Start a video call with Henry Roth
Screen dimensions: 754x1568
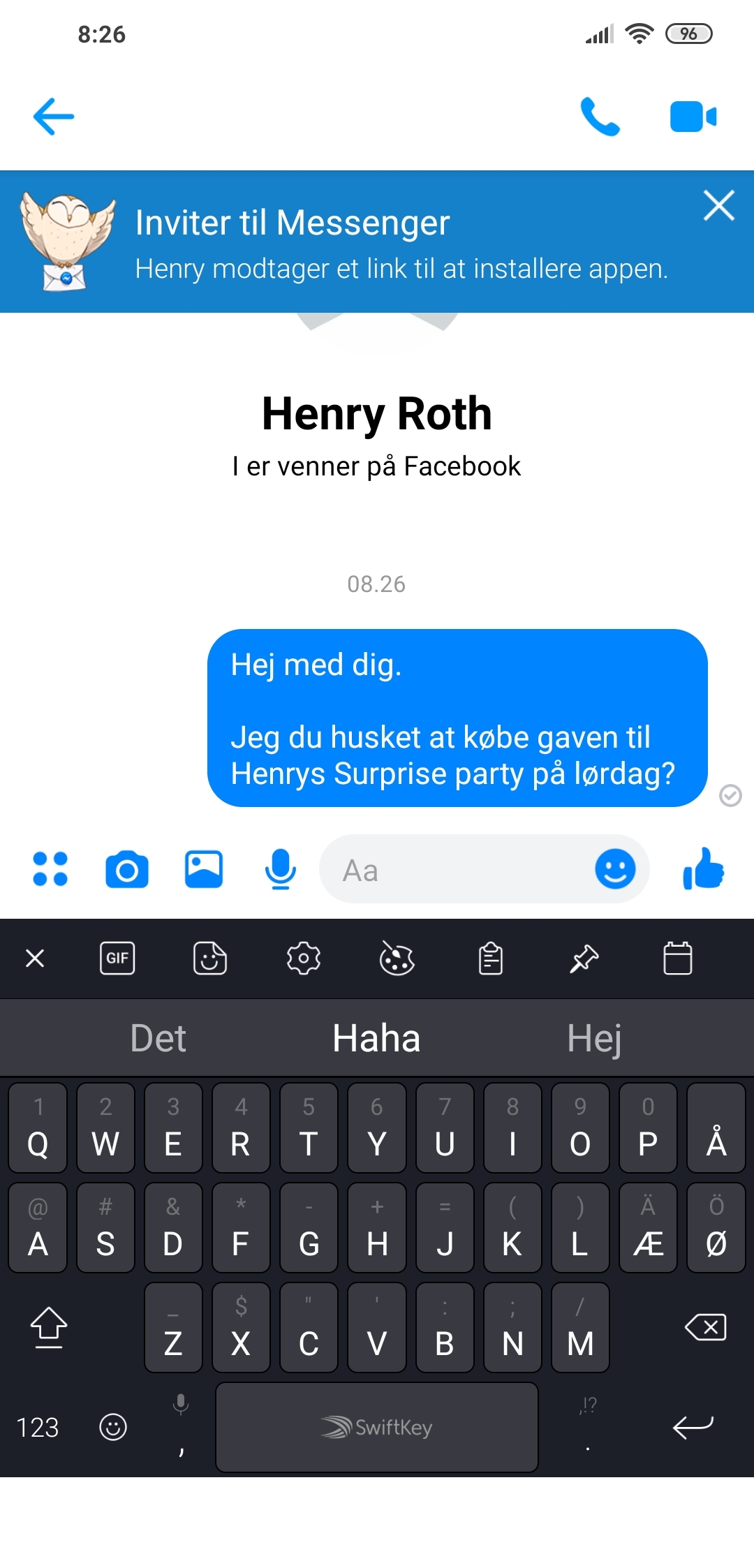pos(693,117)
